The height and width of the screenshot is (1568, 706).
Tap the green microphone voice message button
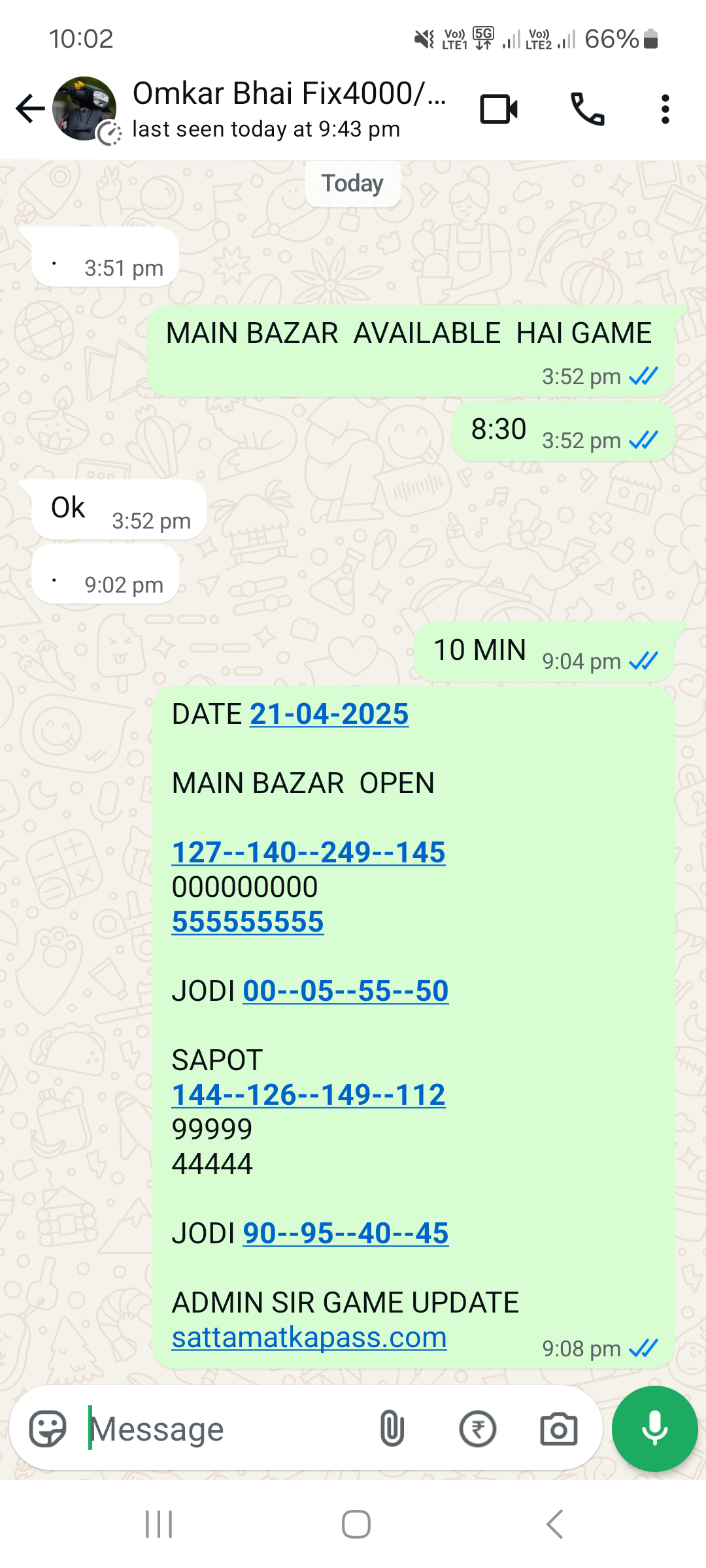(x=654, y=1428)
